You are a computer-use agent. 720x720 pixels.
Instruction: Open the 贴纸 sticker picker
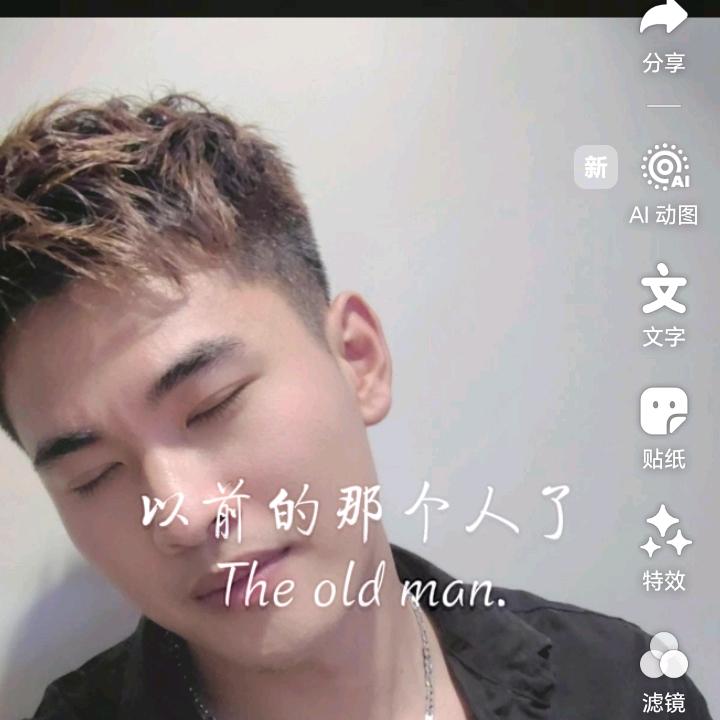tap(664, 412)
